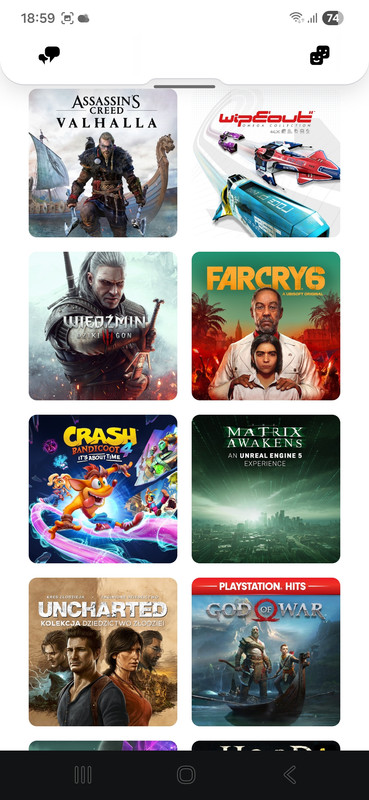Screen dimensions: 369x800
Task: Select The Matrix Awakens experience tile
Action: tap(266, 489)
